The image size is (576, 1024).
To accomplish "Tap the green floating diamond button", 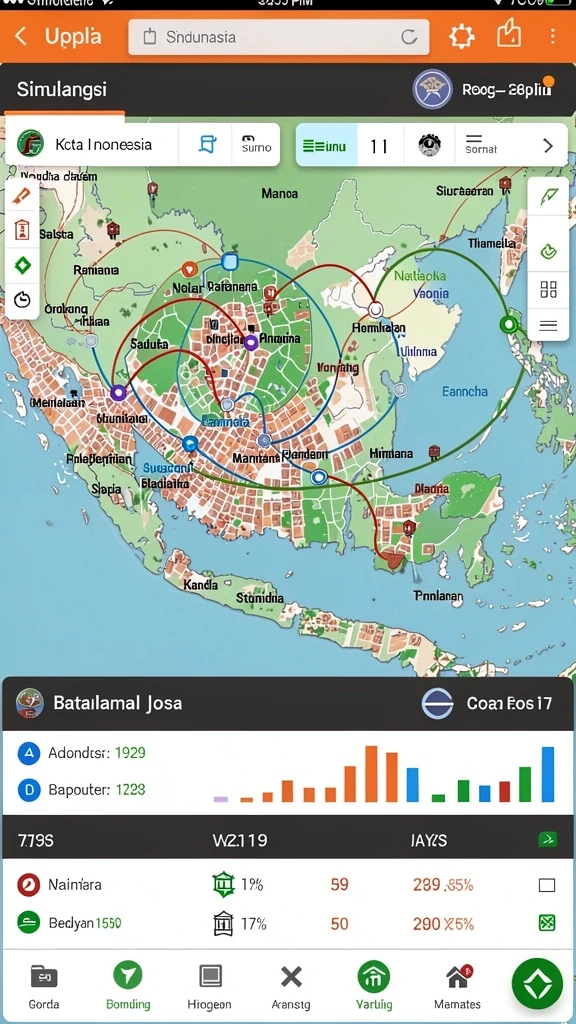I will tap(537, 983).
